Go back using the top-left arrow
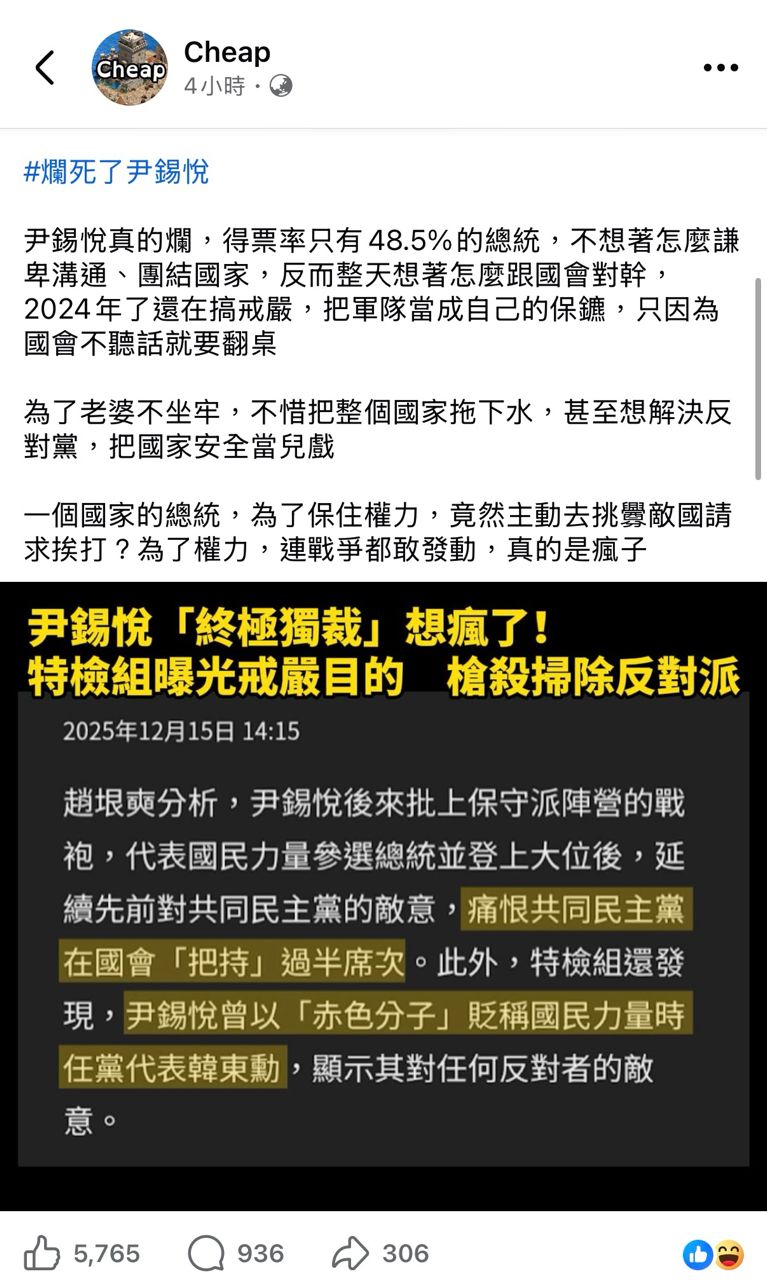Image resolution: width=767 pixels, height=1280 pixels. point(45,68)
